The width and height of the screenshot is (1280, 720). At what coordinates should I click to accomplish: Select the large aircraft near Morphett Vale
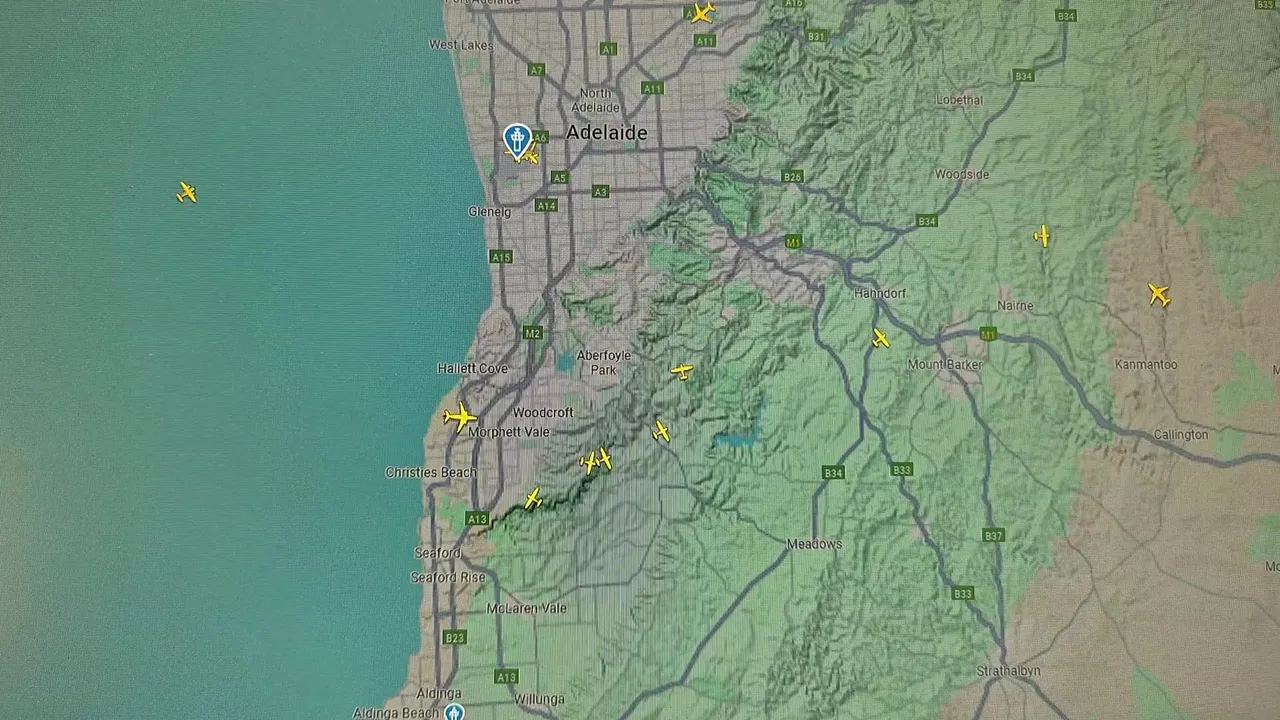pyautogui.click(x=460, y=417)
